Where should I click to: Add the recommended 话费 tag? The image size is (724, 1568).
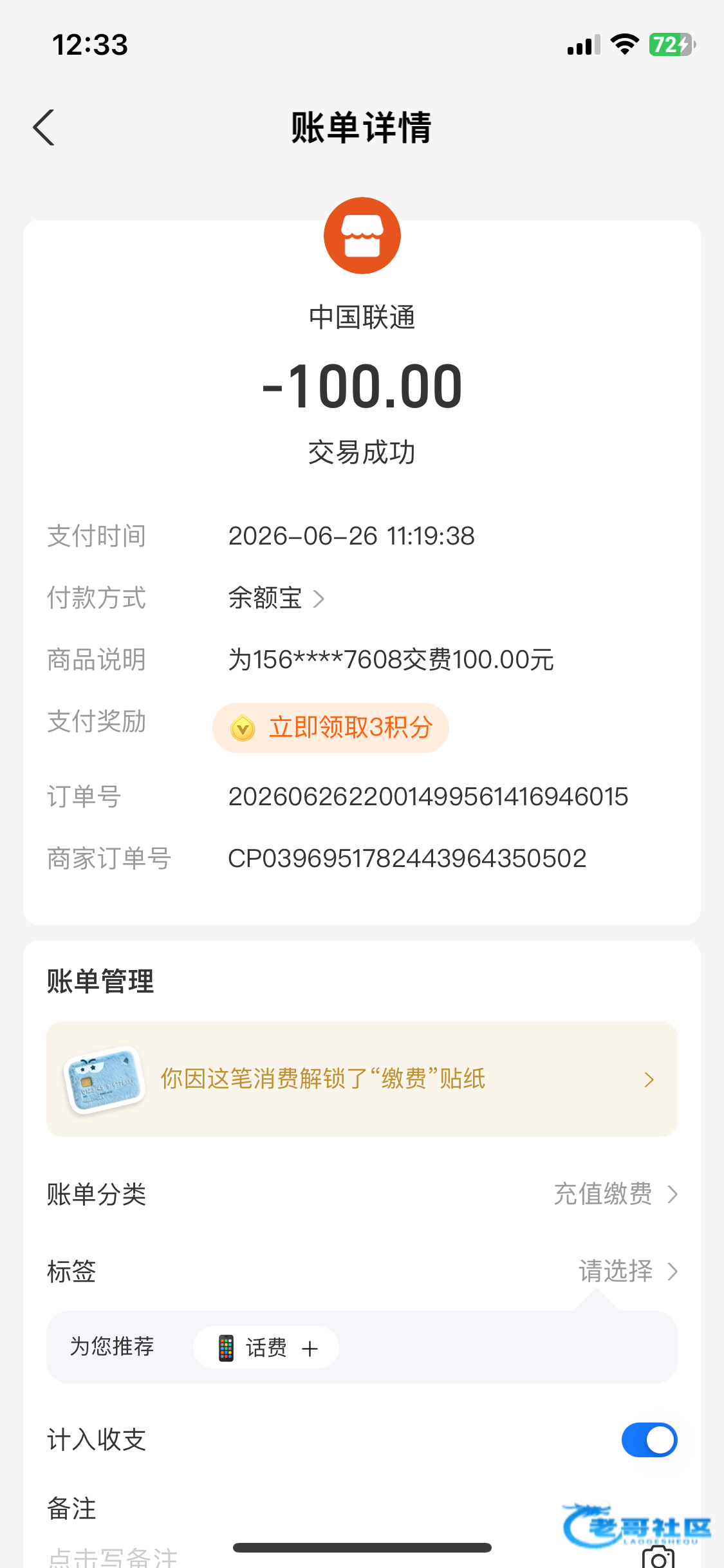click(x=266, y=1347)
